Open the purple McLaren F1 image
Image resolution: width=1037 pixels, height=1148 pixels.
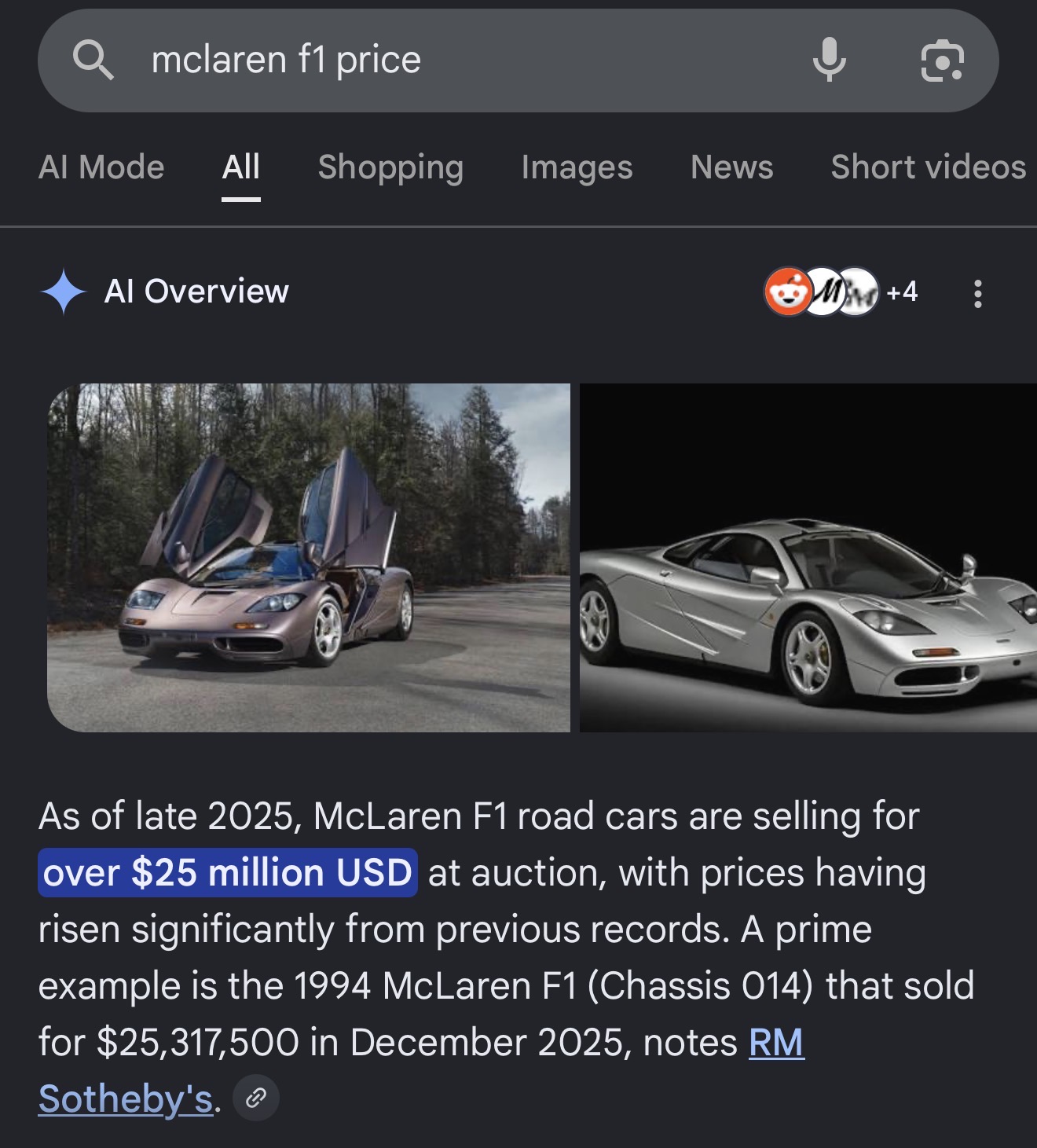click(309, 558)
